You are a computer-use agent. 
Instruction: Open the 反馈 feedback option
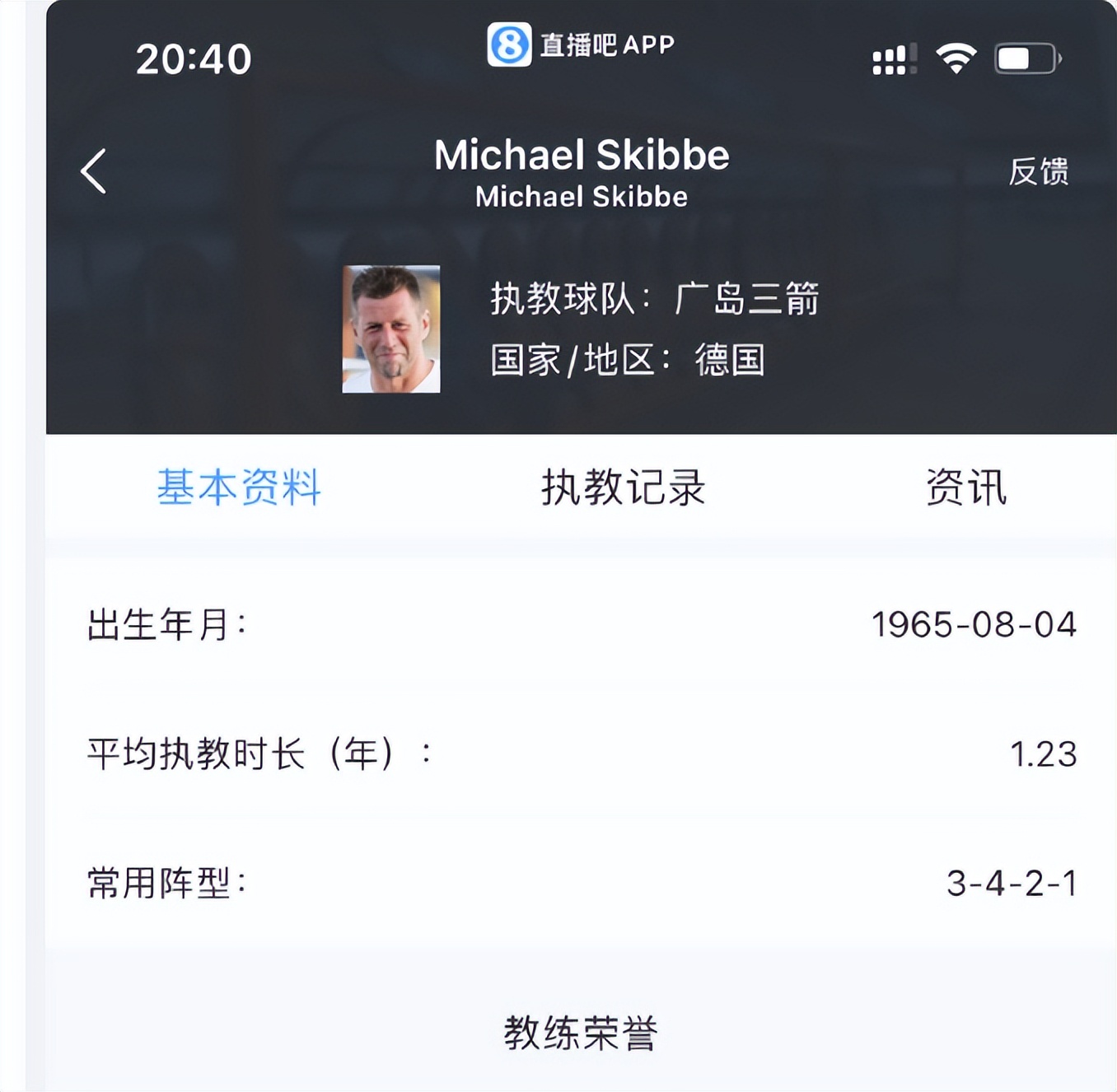pos(1038,172)
